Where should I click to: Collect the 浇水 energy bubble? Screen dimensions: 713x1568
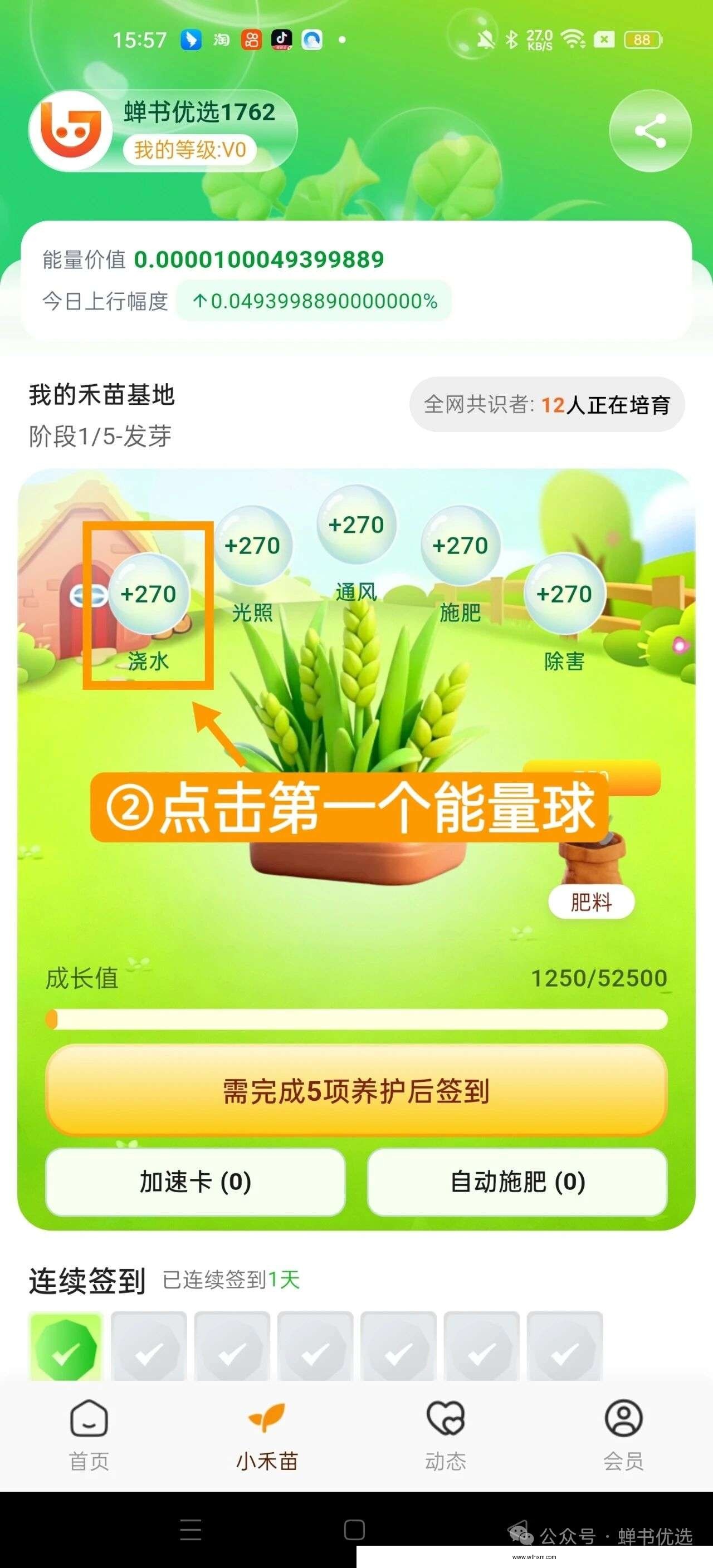[x=148, y=594]
